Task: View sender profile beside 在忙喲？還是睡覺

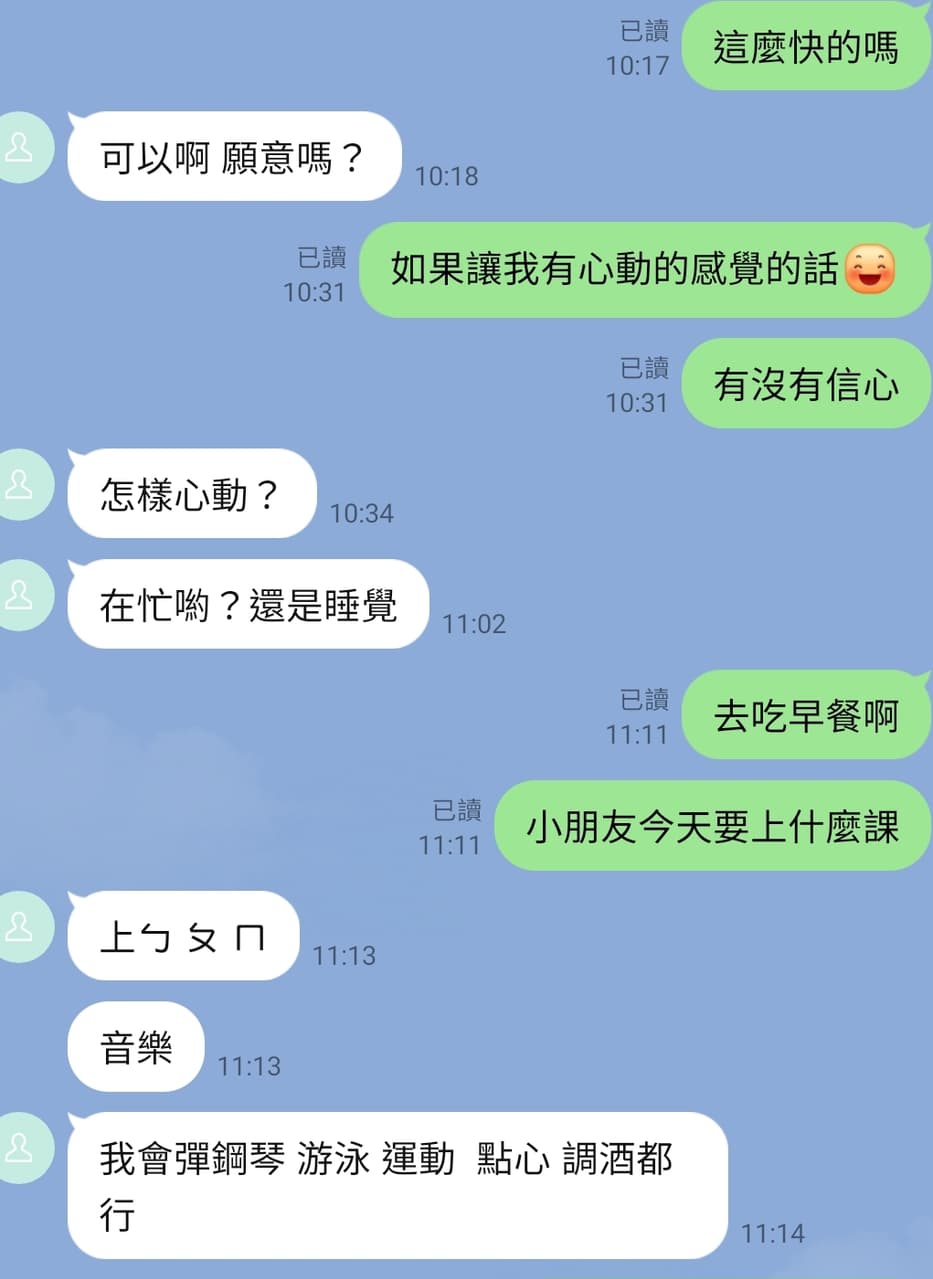Action: (x=20, y=595)
